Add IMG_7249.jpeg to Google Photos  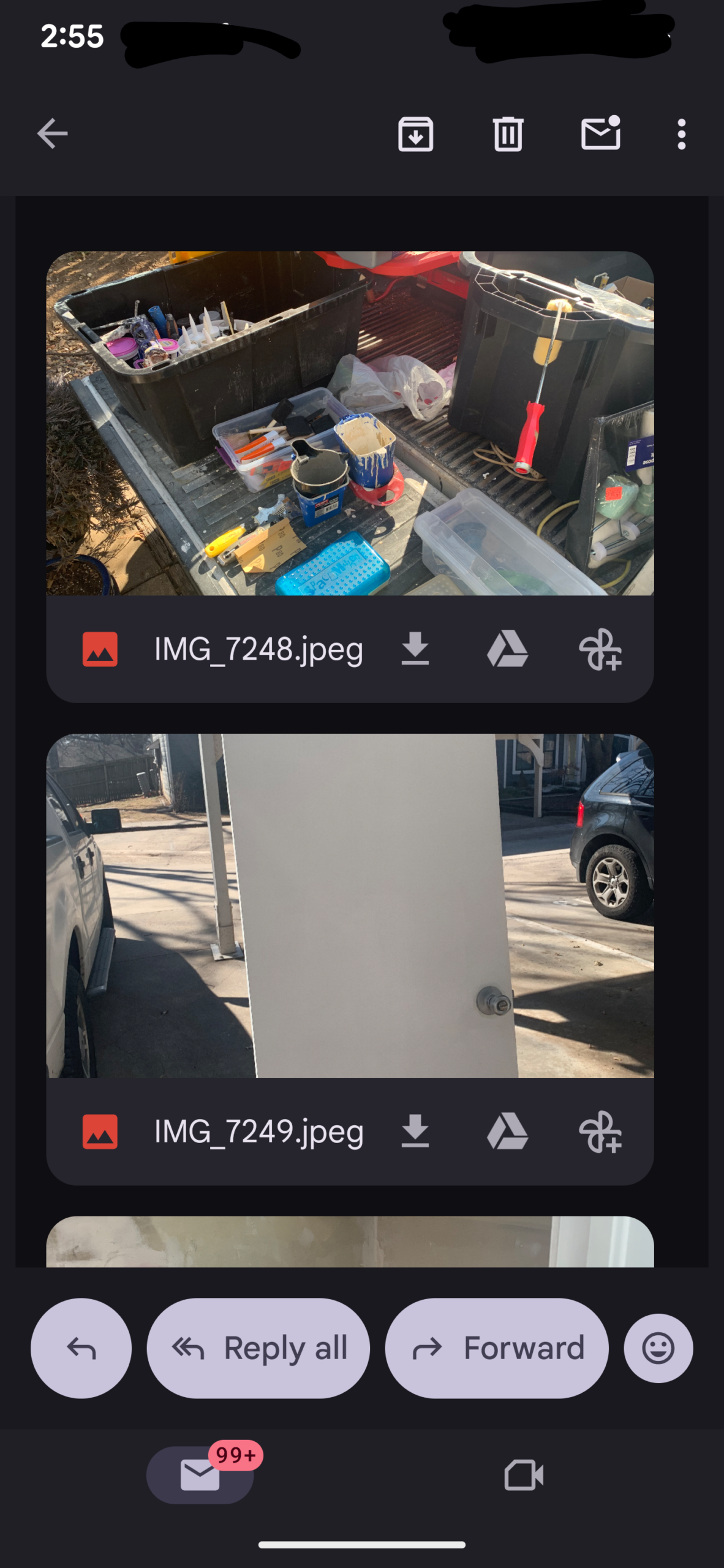point(600,1131)
